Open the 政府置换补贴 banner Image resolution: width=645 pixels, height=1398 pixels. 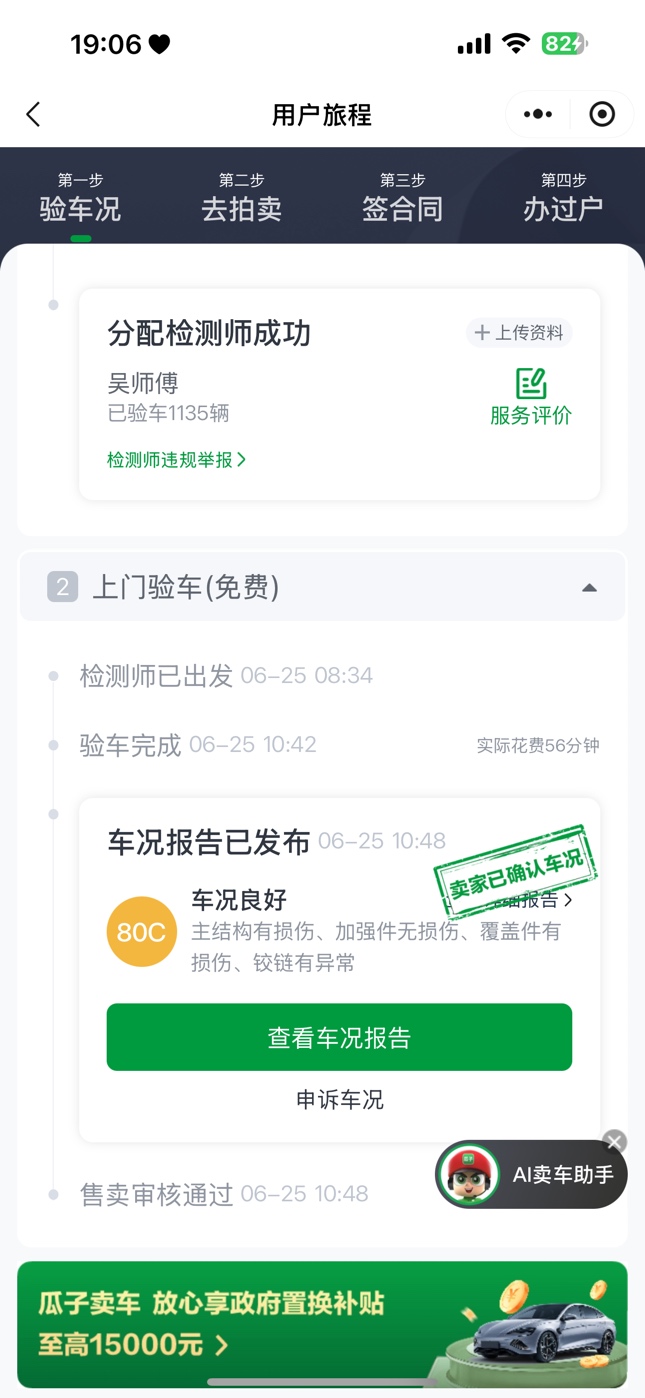(x=322, y=1324)
